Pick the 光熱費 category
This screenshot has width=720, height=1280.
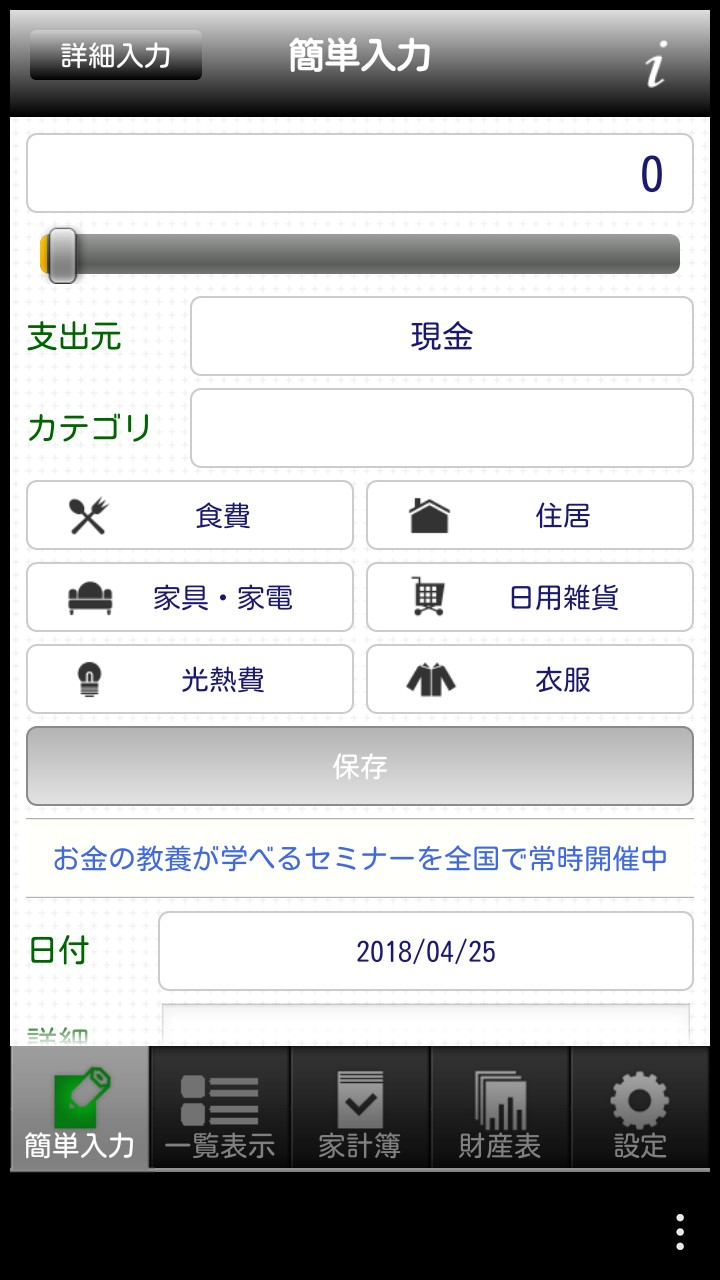pos(190,680)
